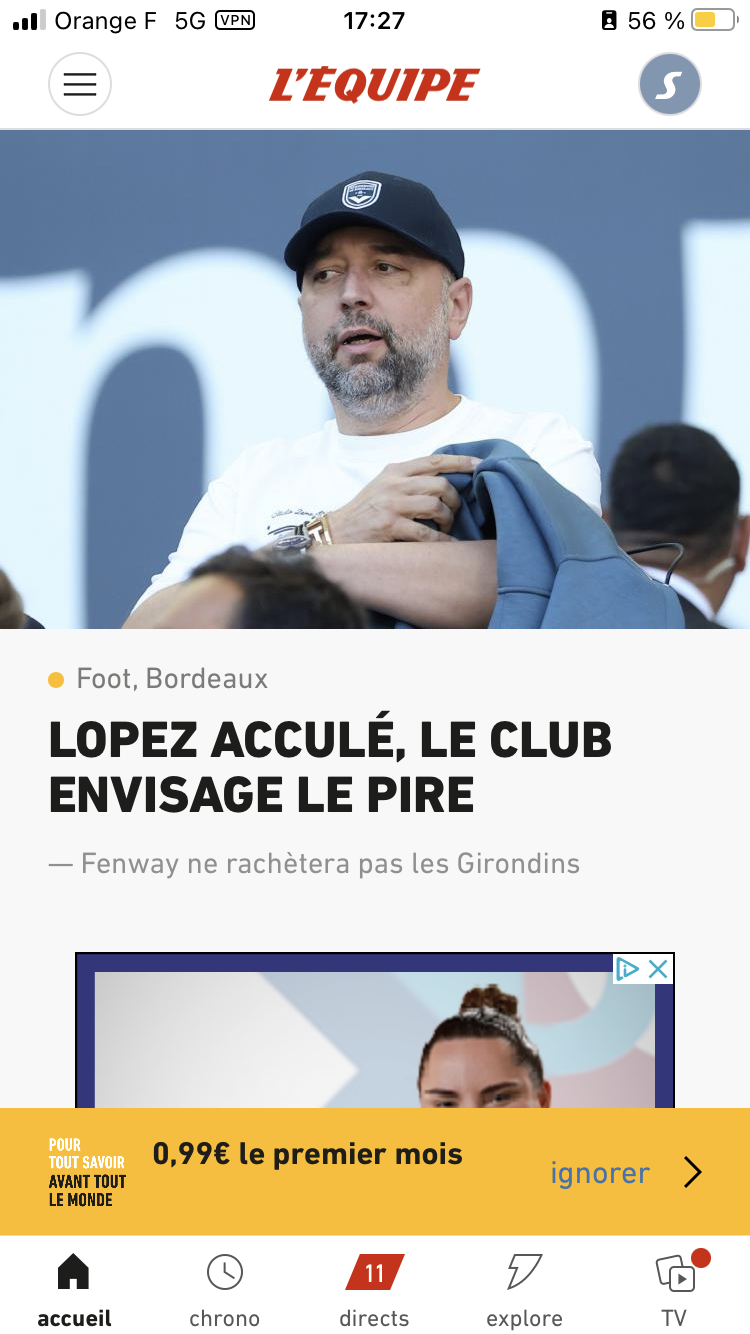Open the Fenway ne rachètera pas les Girondins link

click(330, 863)
